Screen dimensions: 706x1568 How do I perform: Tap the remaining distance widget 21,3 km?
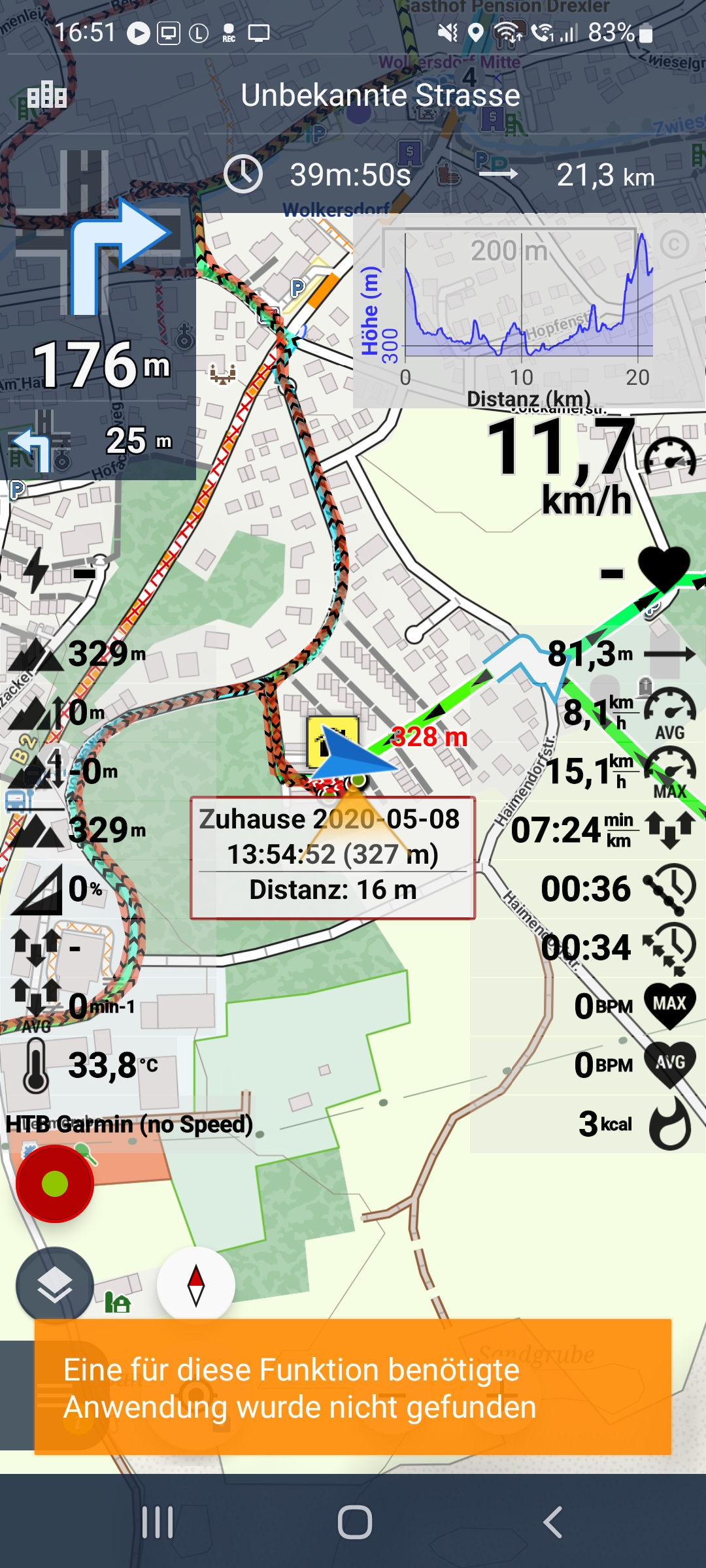569,174
